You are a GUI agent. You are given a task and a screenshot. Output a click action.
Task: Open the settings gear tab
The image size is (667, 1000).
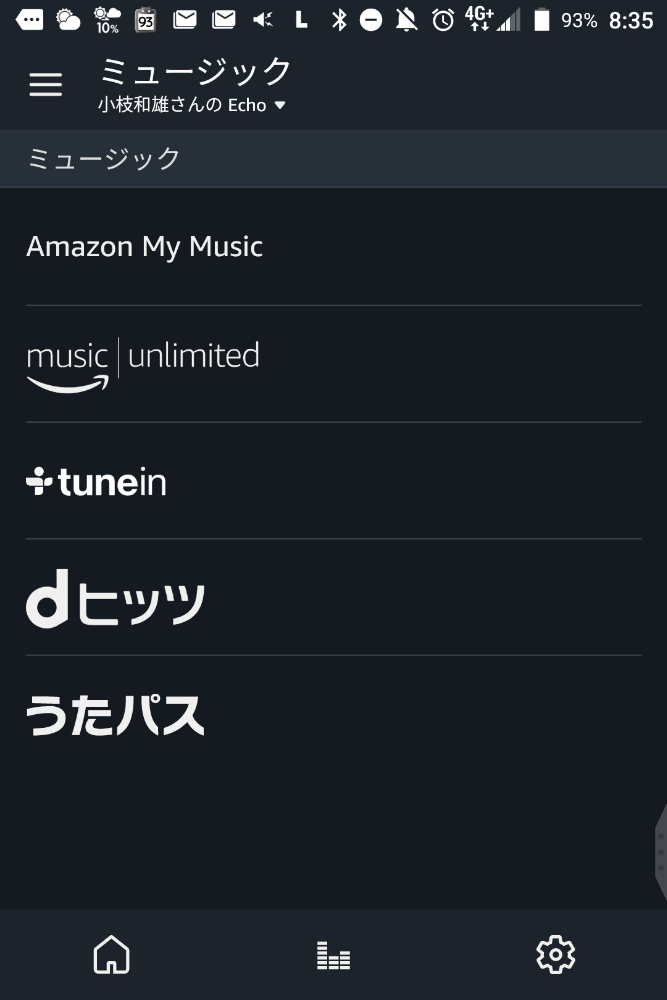pyautogui.click(x=555, y=955)
